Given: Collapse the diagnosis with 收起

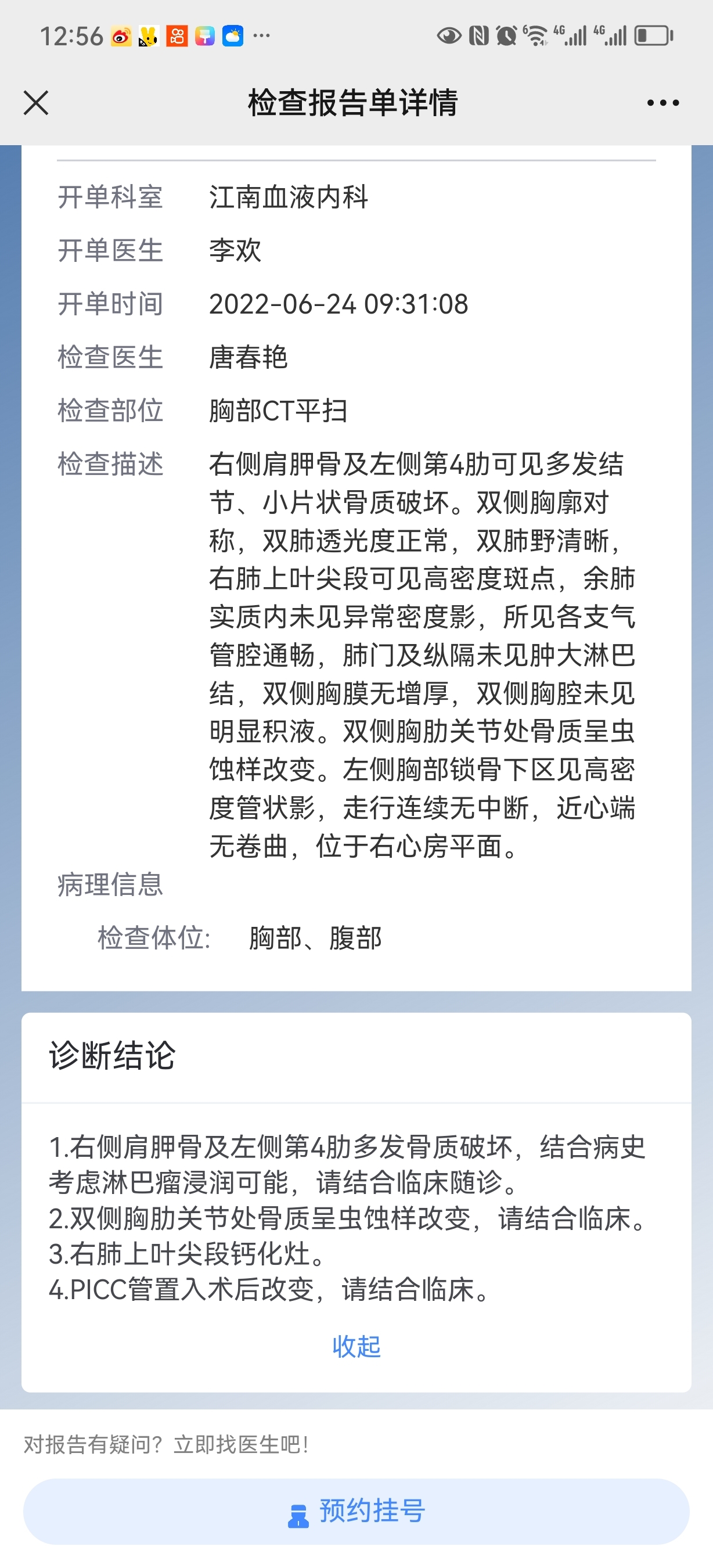Looking at the screenshot, I should [x=356, y=1346].
